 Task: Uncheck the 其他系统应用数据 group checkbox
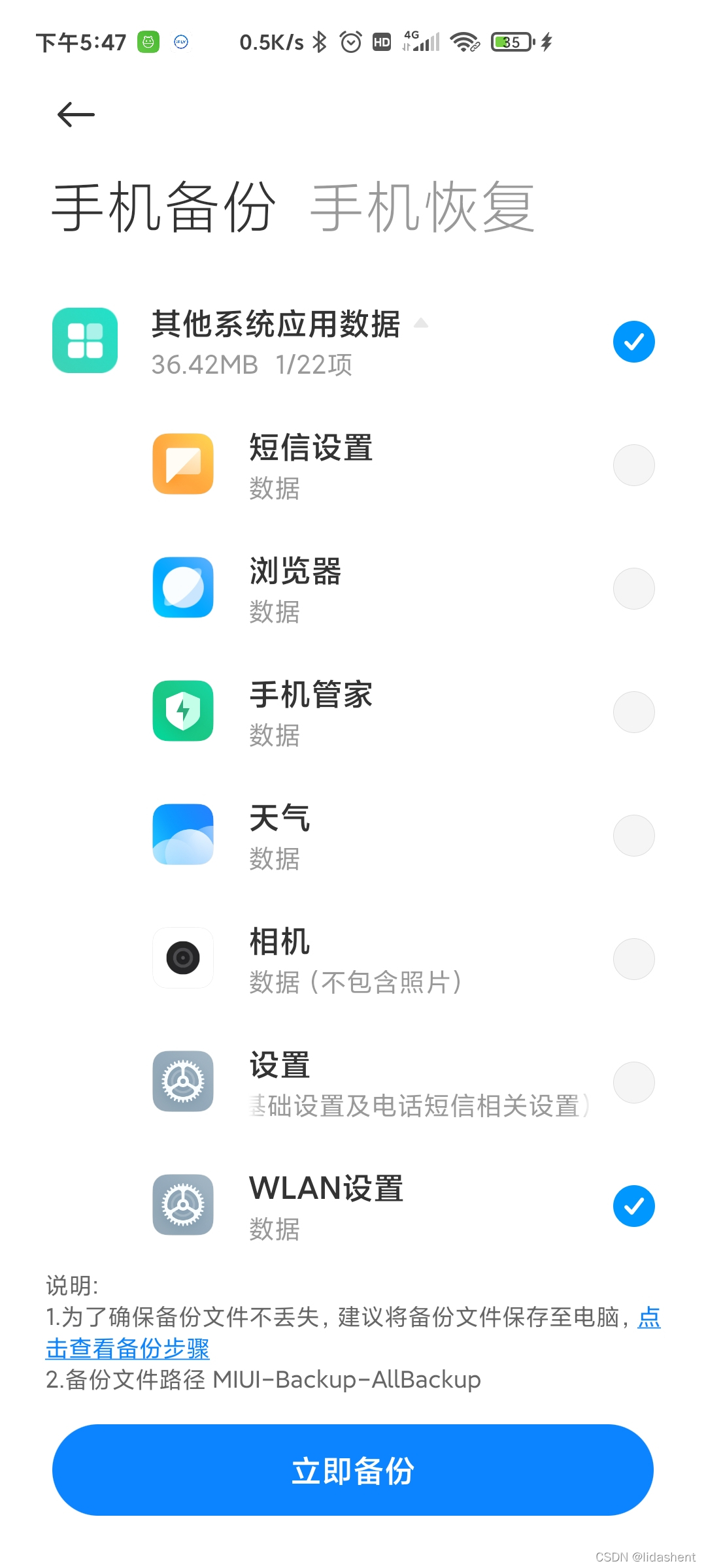point(633,342)
